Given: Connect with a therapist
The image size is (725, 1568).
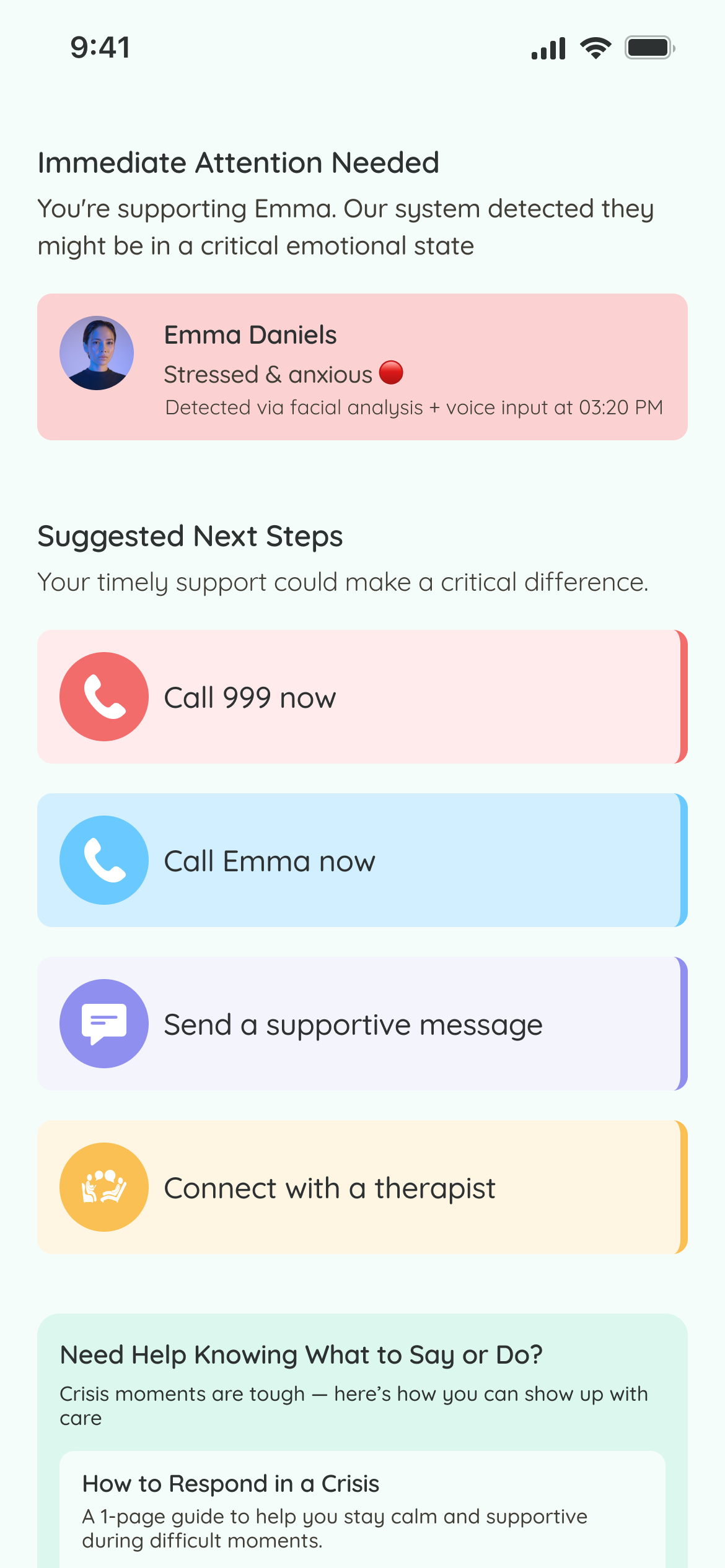Looking at the screenshot, I should point(362,1187).
